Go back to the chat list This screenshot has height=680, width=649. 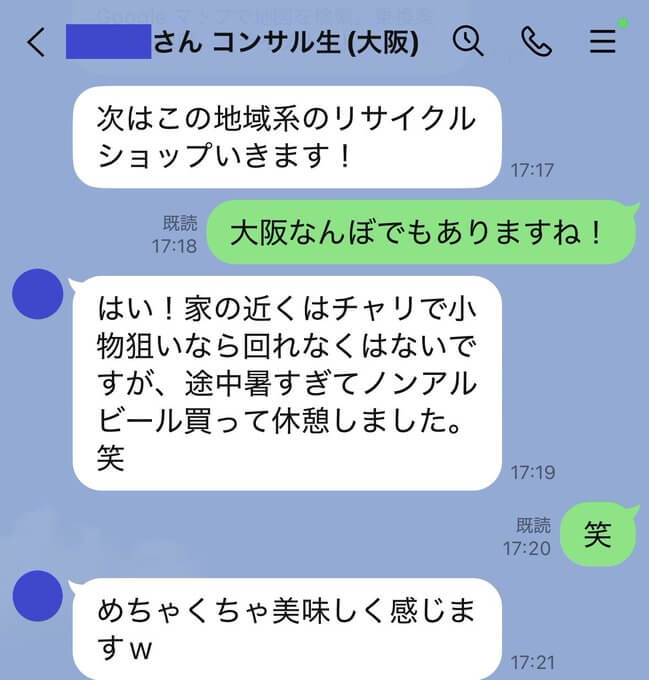click(x=37, y=43)
